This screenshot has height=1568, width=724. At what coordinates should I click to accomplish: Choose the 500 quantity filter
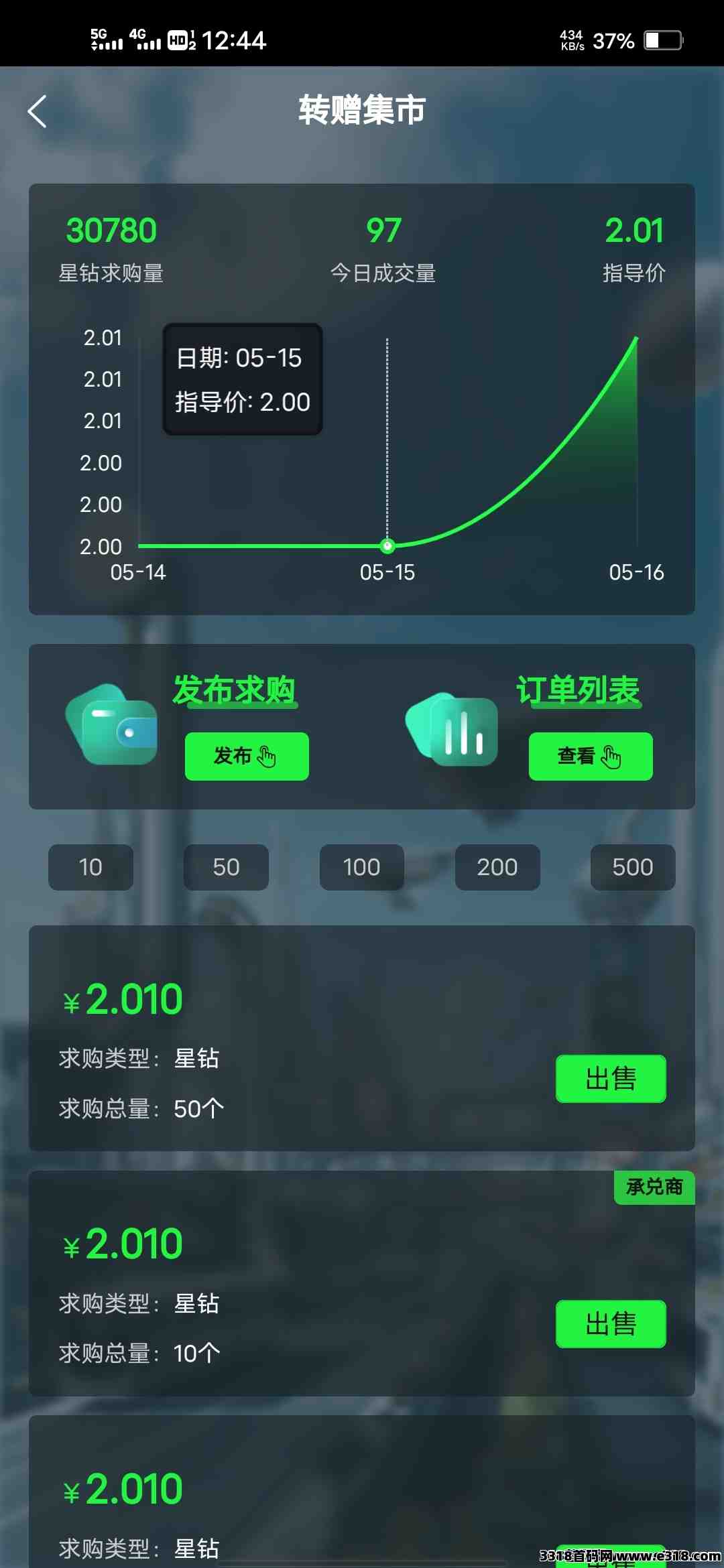click(x=632, y=867)
